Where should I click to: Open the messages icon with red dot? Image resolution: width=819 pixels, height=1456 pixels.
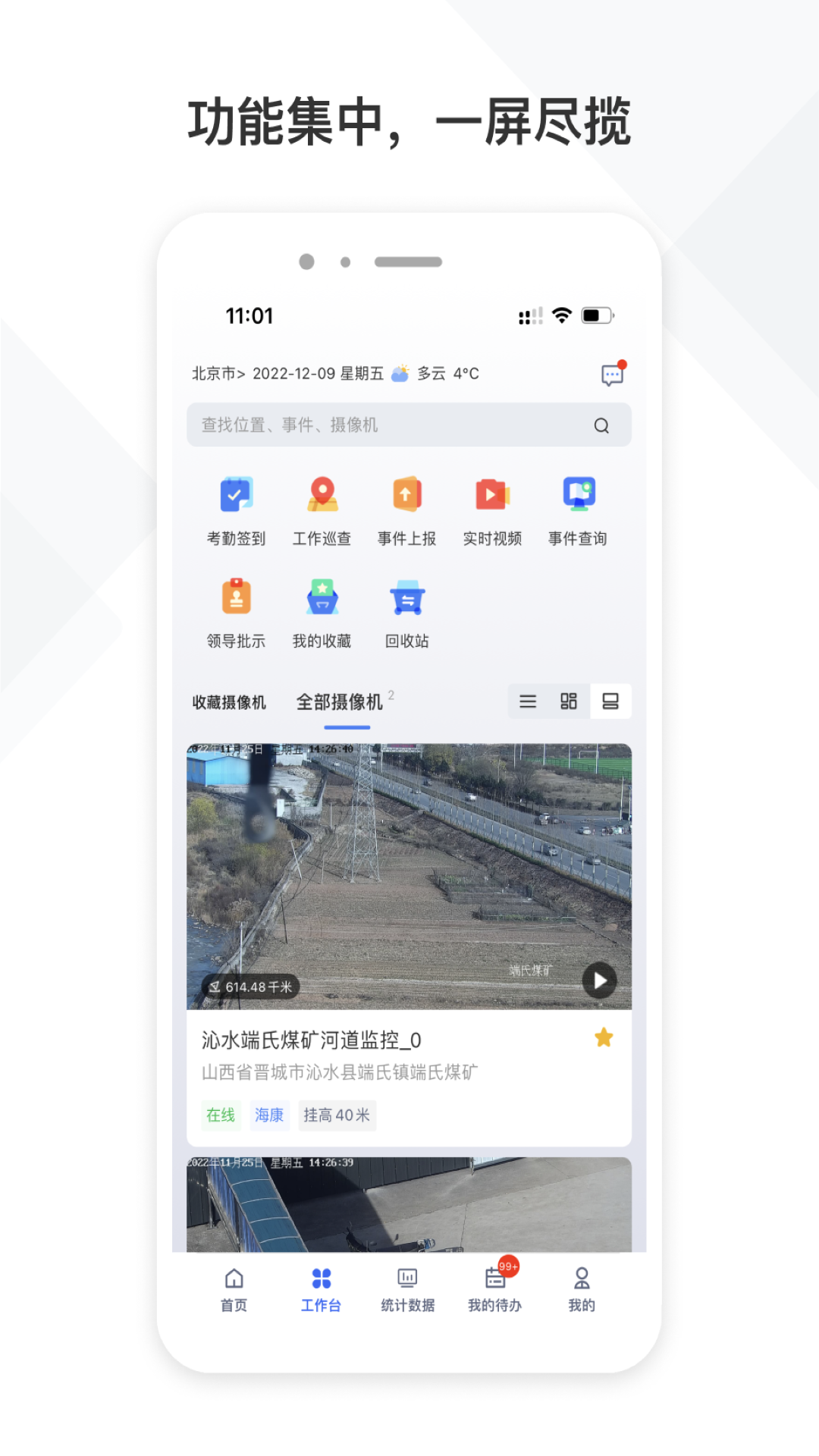click(x=611, y=373)
